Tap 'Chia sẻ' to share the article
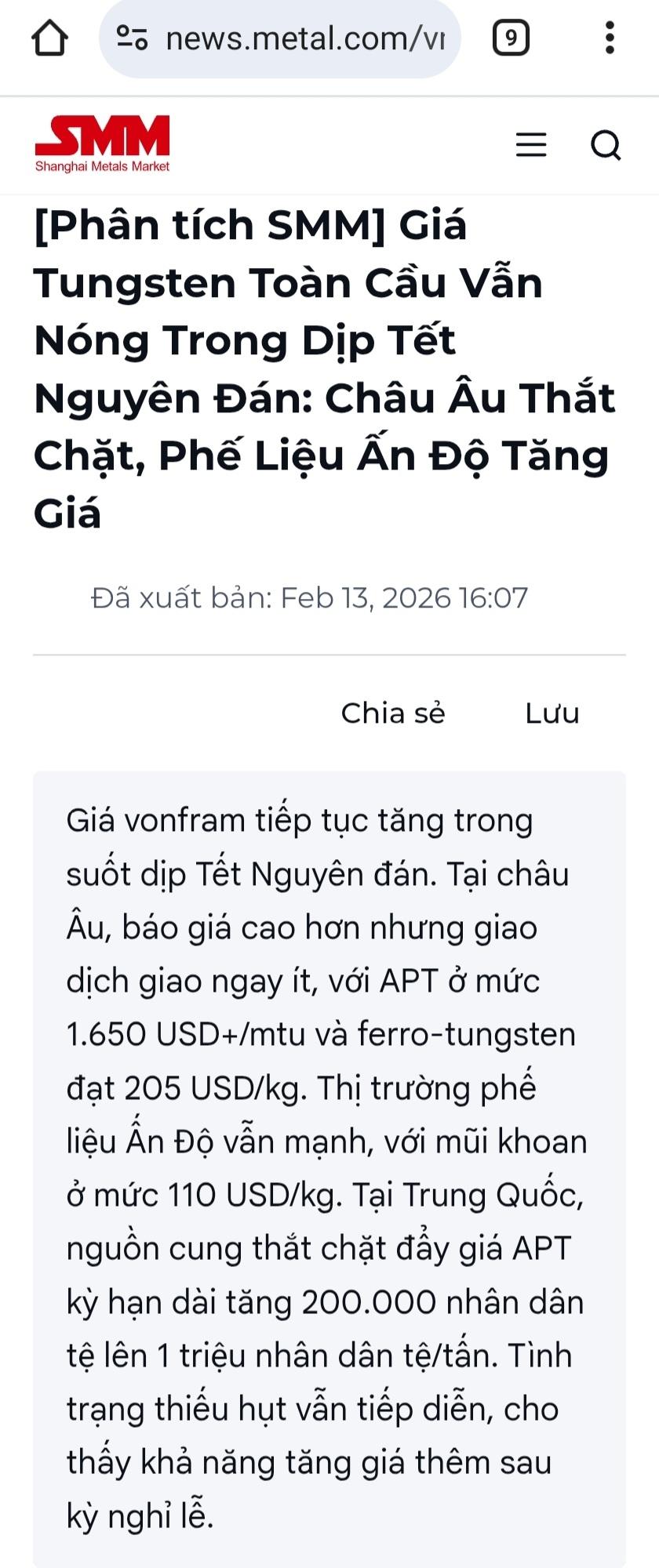This screenshot has height=1568, width=659. [391, 713]
